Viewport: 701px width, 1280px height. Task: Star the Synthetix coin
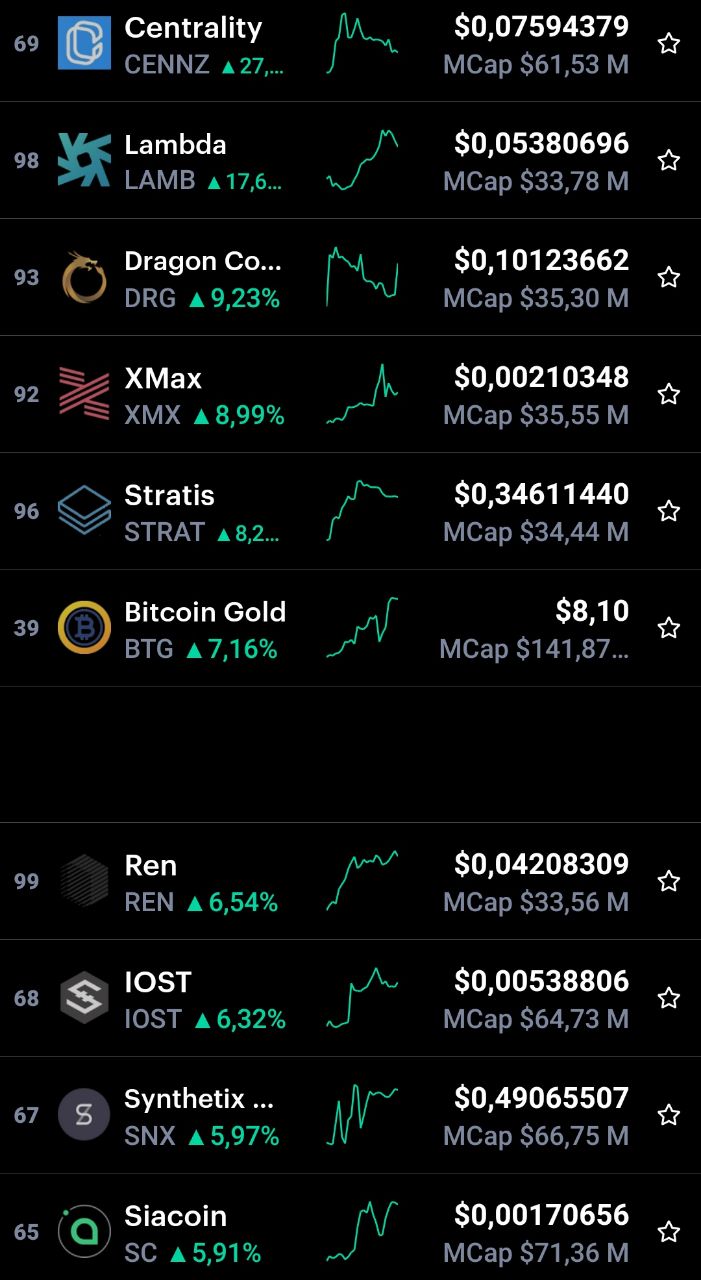tap(669, 1115)
